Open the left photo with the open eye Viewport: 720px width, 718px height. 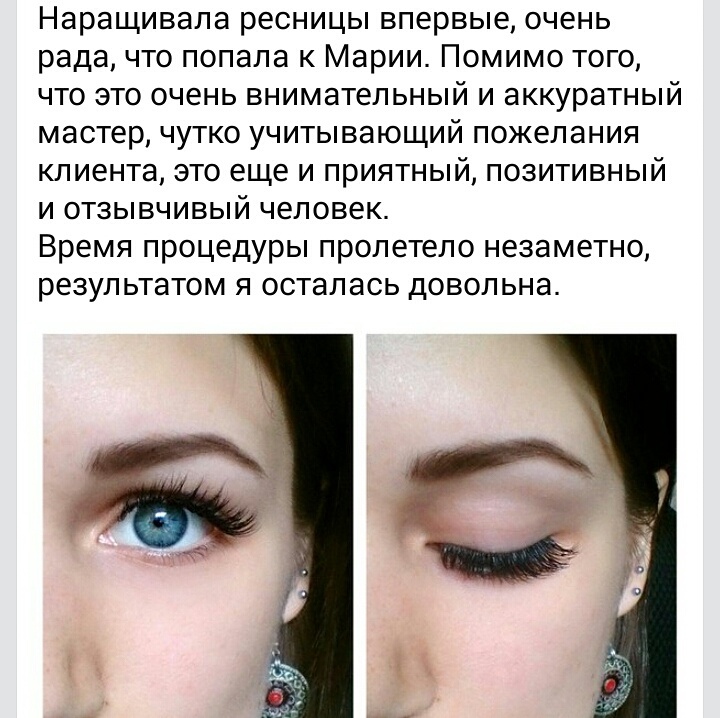[x=197, y=525]
